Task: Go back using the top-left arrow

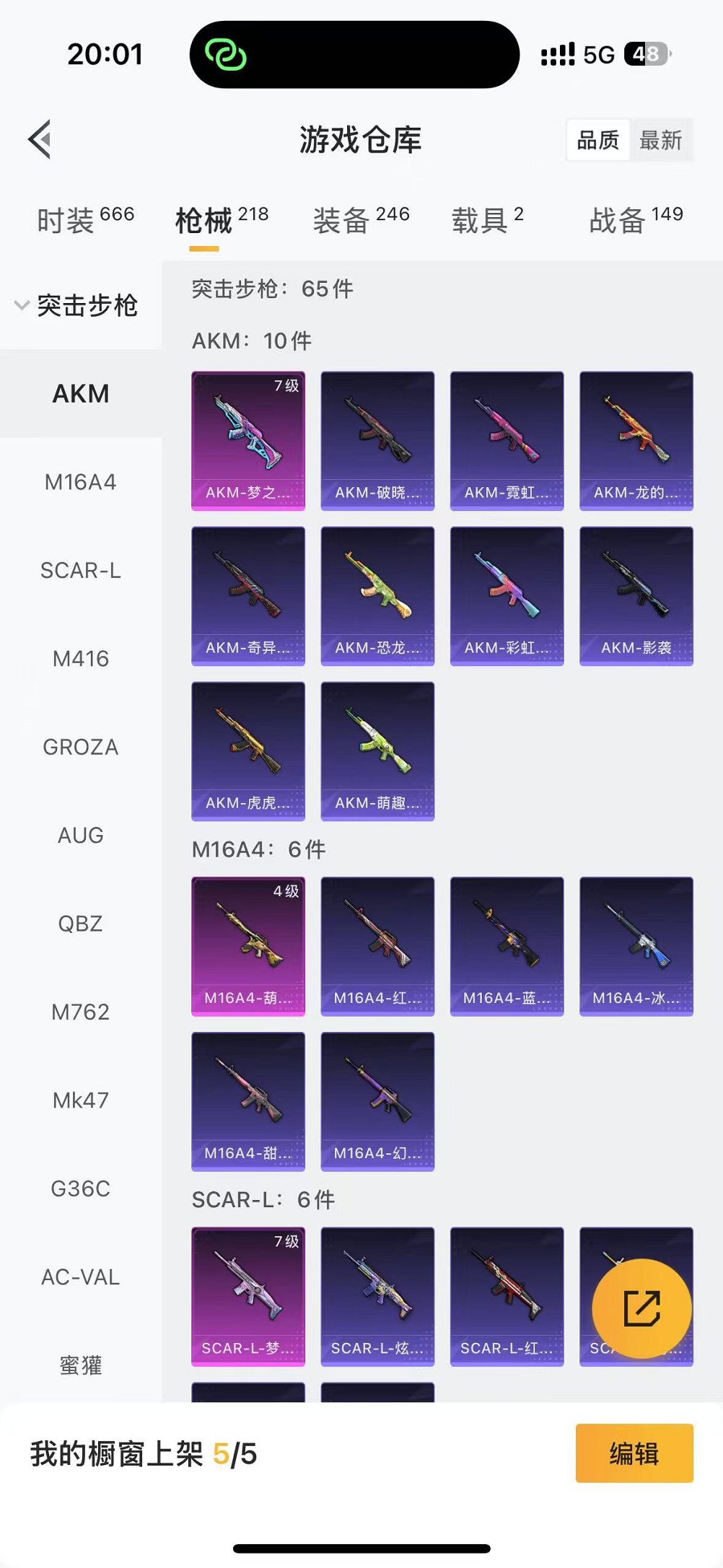Action: (40, 139)
